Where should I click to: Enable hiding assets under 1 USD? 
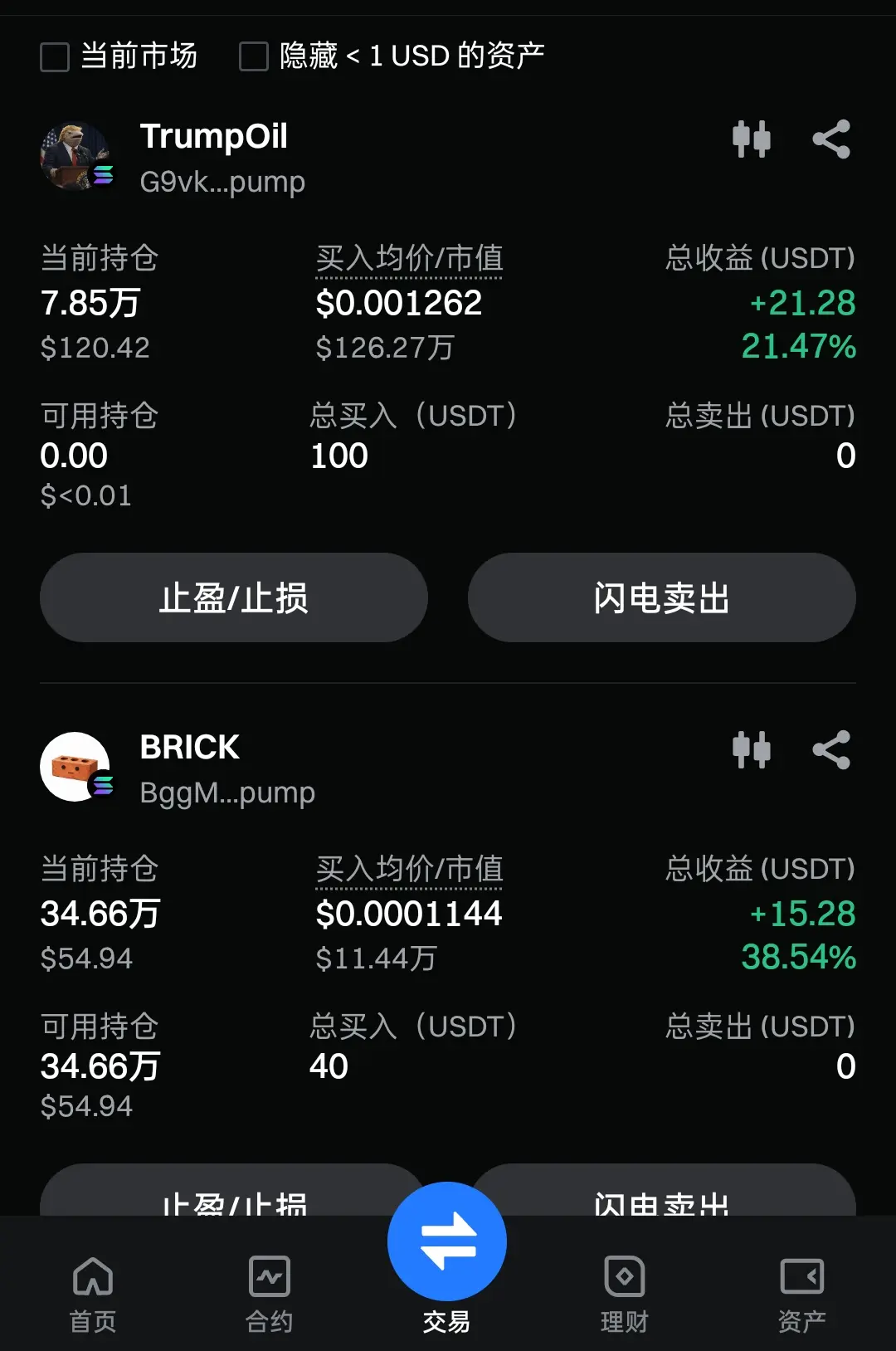(x=254, y=57)
